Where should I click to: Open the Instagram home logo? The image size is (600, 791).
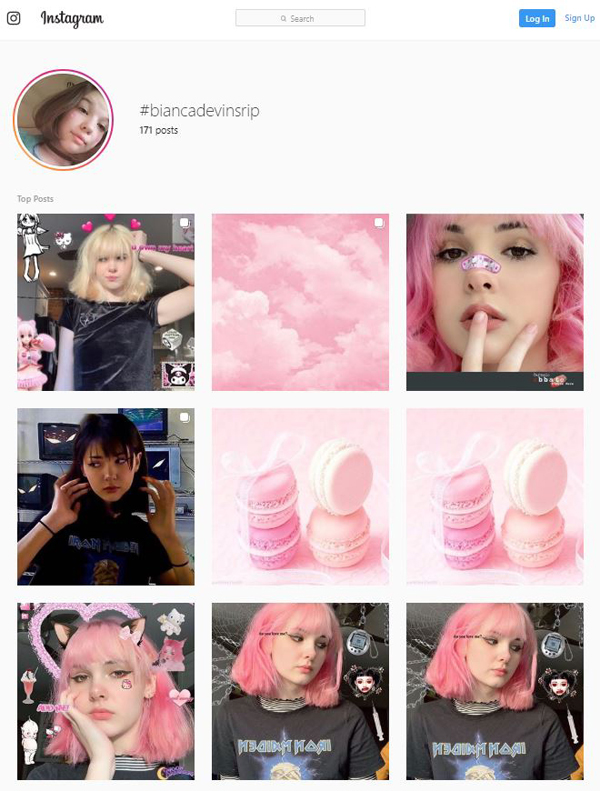point(71,19)
